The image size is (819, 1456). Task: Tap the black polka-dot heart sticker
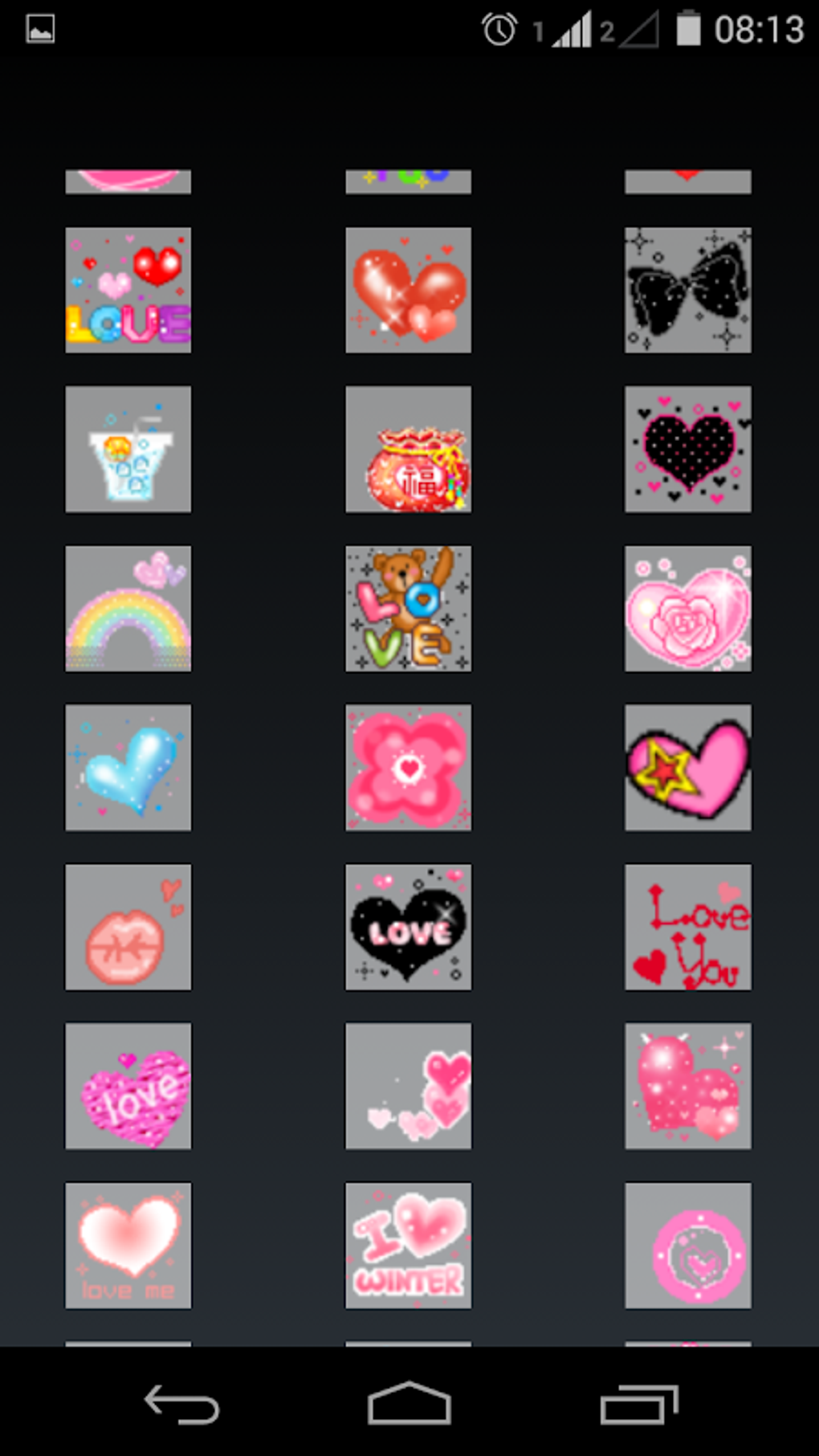coord(688,449)
